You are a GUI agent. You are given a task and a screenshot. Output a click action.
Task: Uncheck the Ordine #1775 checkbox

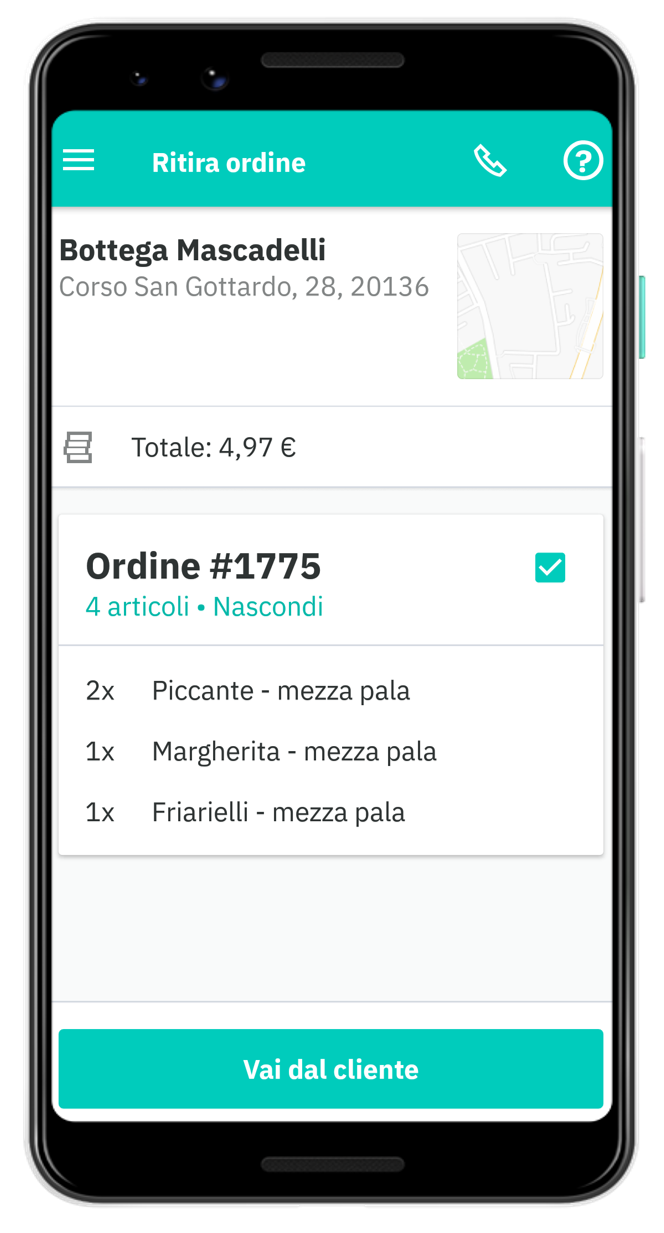click(x=550, y=568)
